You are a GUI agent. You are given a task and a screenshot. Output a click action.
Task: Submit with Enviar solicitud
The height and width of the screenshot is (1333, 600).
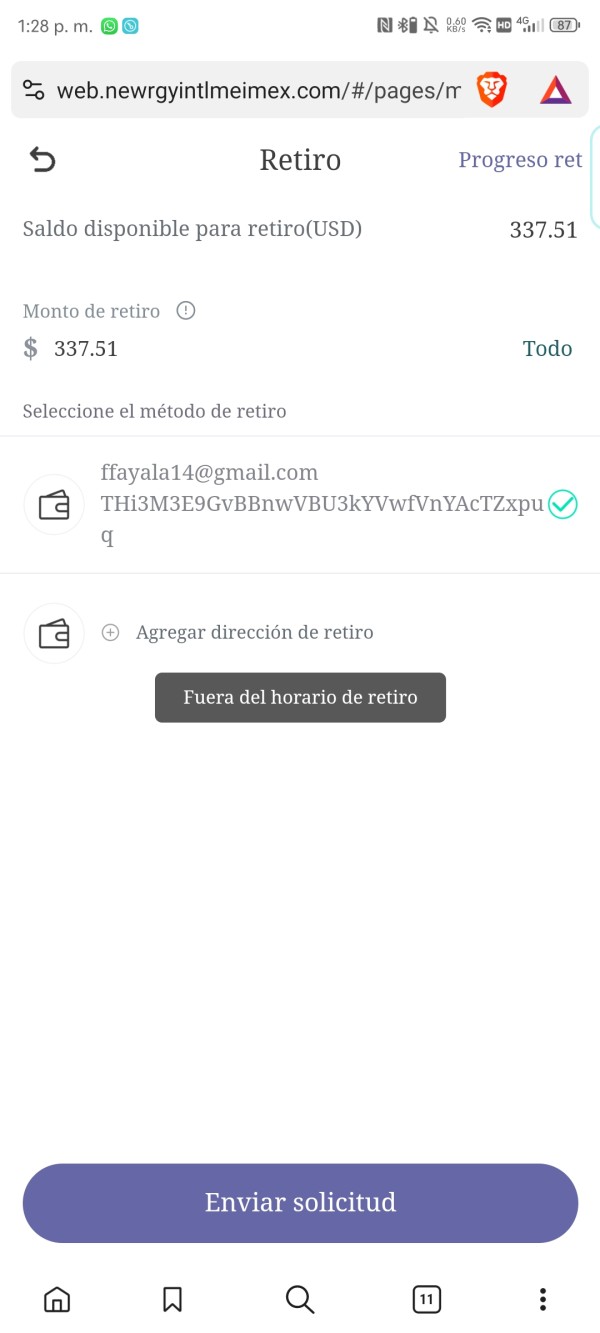pos(300,1203)
